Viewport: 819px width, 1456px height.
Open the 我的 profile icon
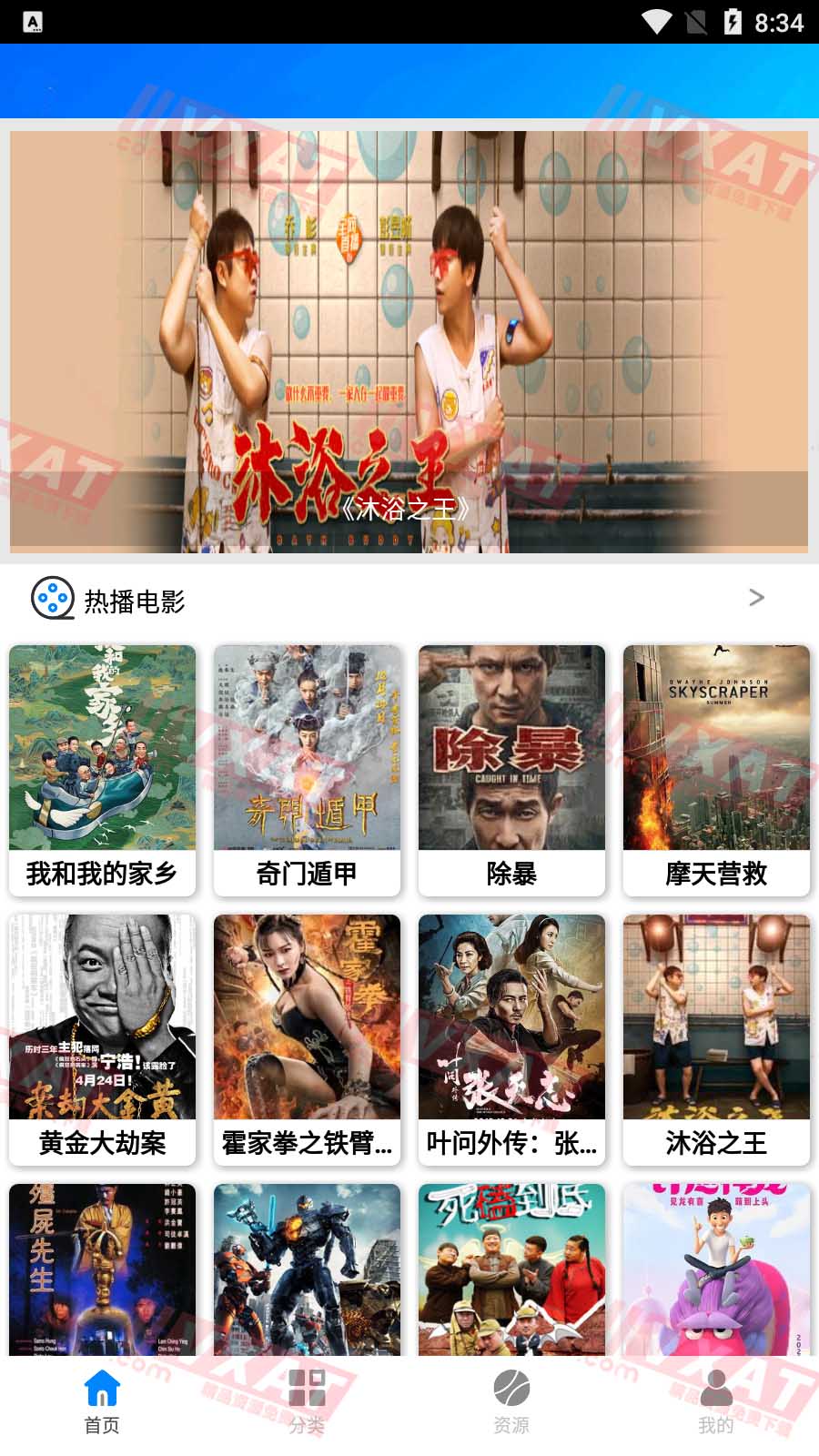pyautogui.click(x=715, y=1387)
